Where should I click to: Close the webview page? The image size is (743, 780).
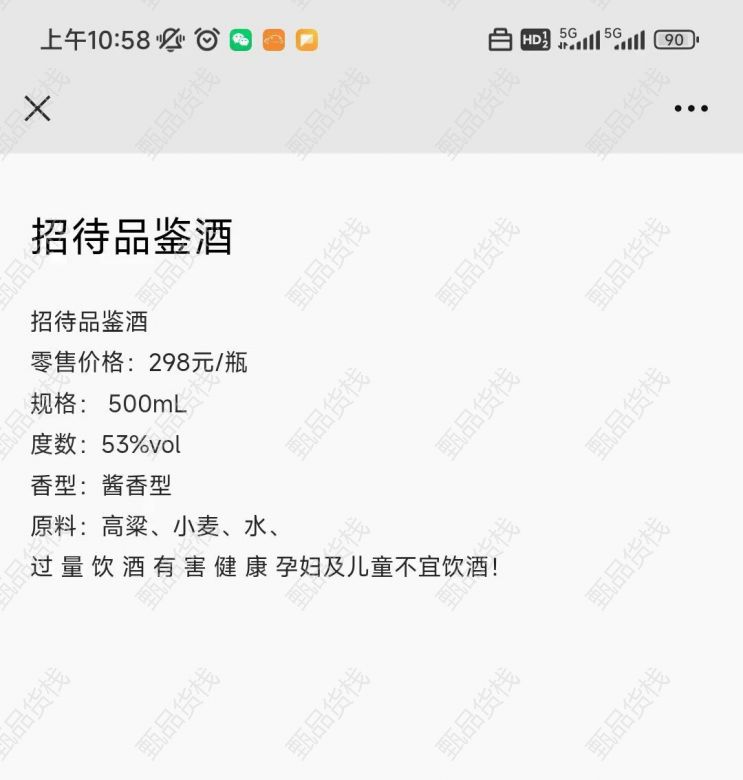[x=37, y=108]
